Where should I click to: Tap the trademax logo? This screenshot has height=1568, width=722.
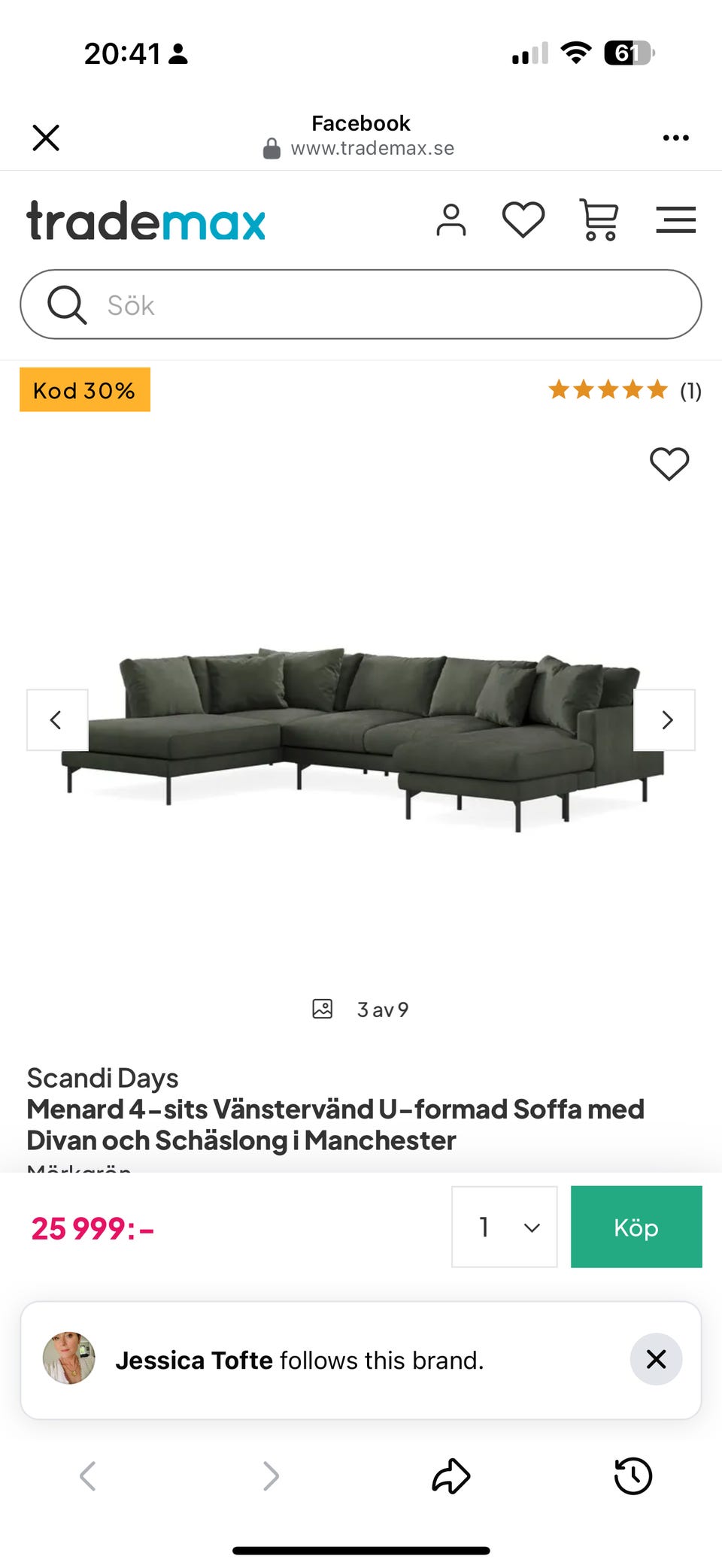coord(146,220)
